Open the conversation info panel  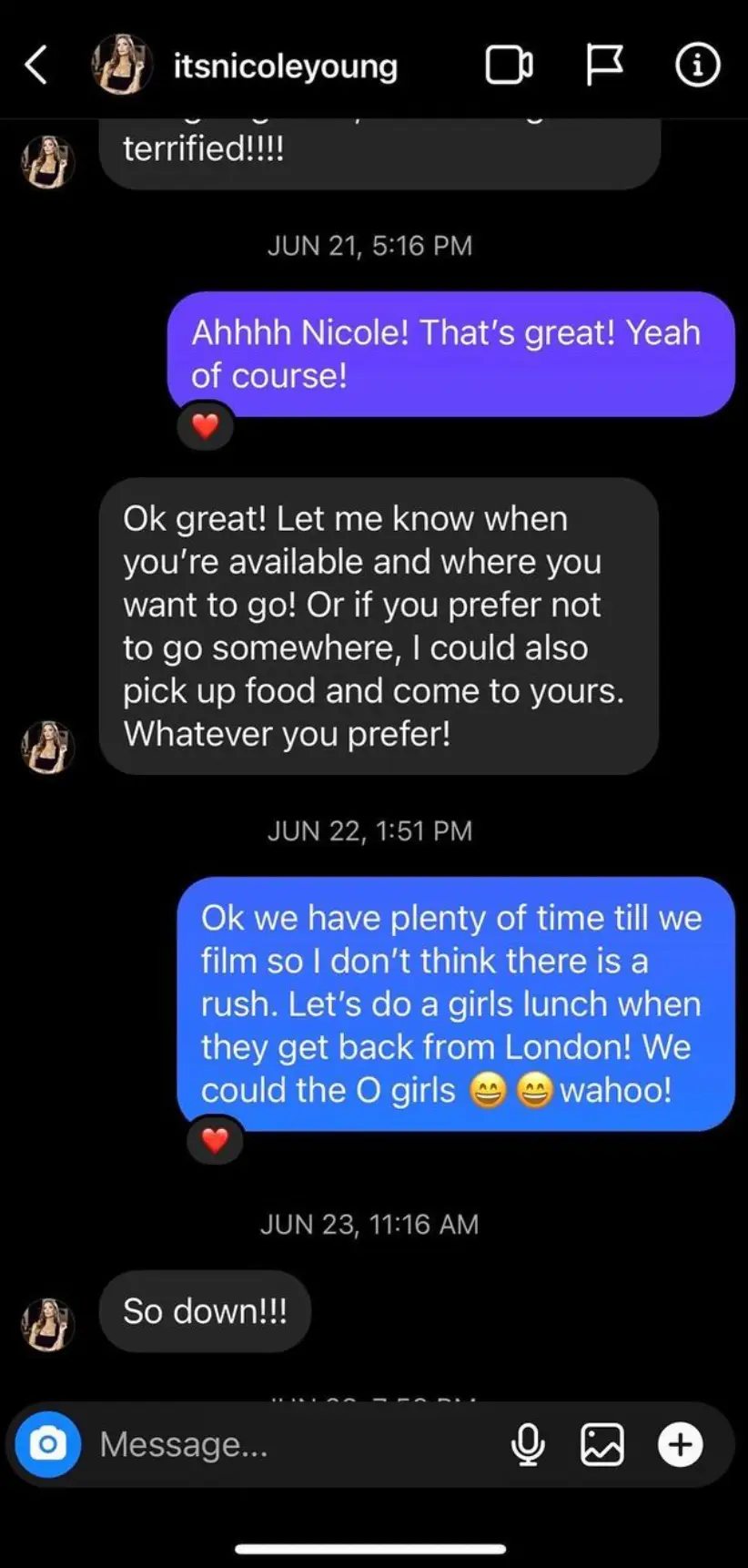coord(697,65)
